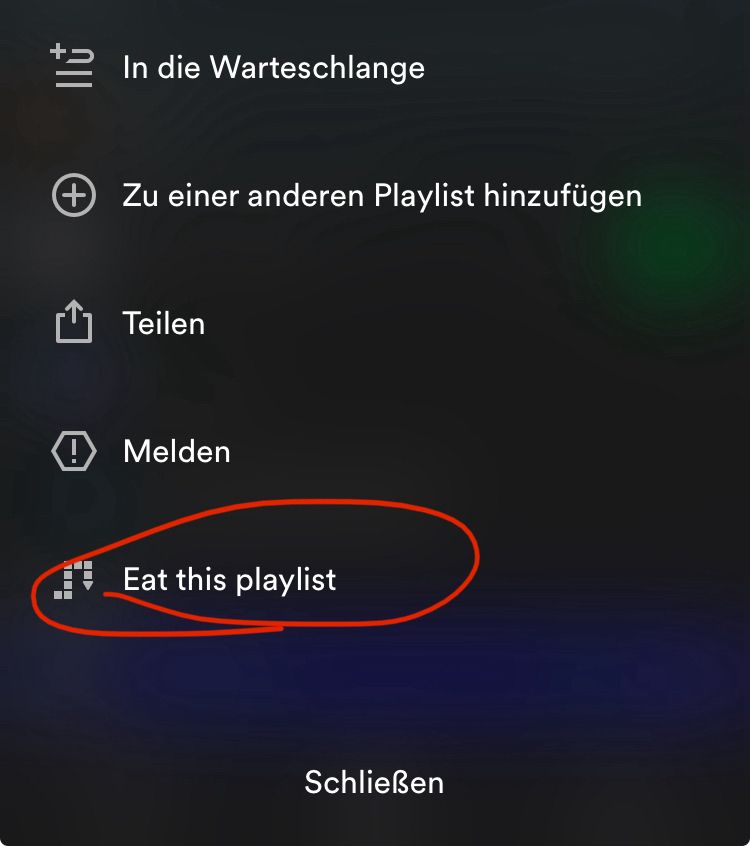Click the exclamation report icon beside Melden
The image size is (750, 846).
(x=71, y=451)
